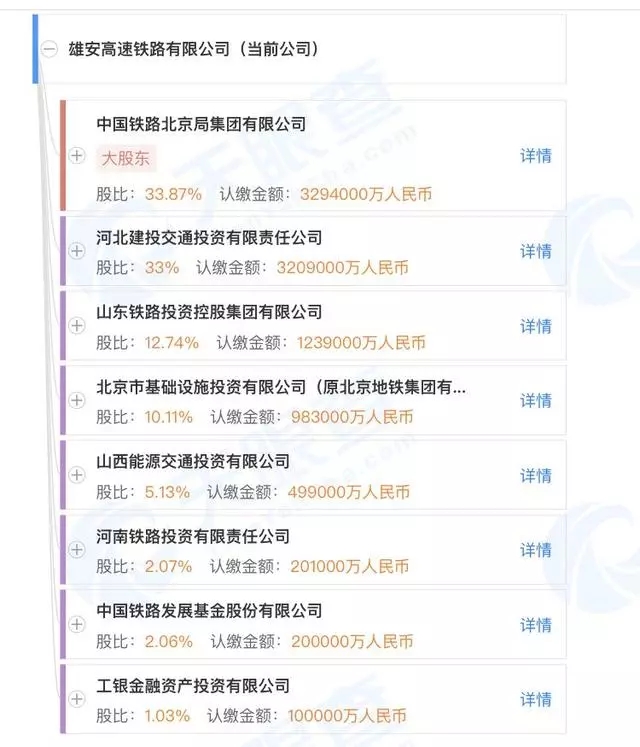View 详情 of 工银金融资产投资有限公司
640x747 pixels.
click(x=535, y=699)
